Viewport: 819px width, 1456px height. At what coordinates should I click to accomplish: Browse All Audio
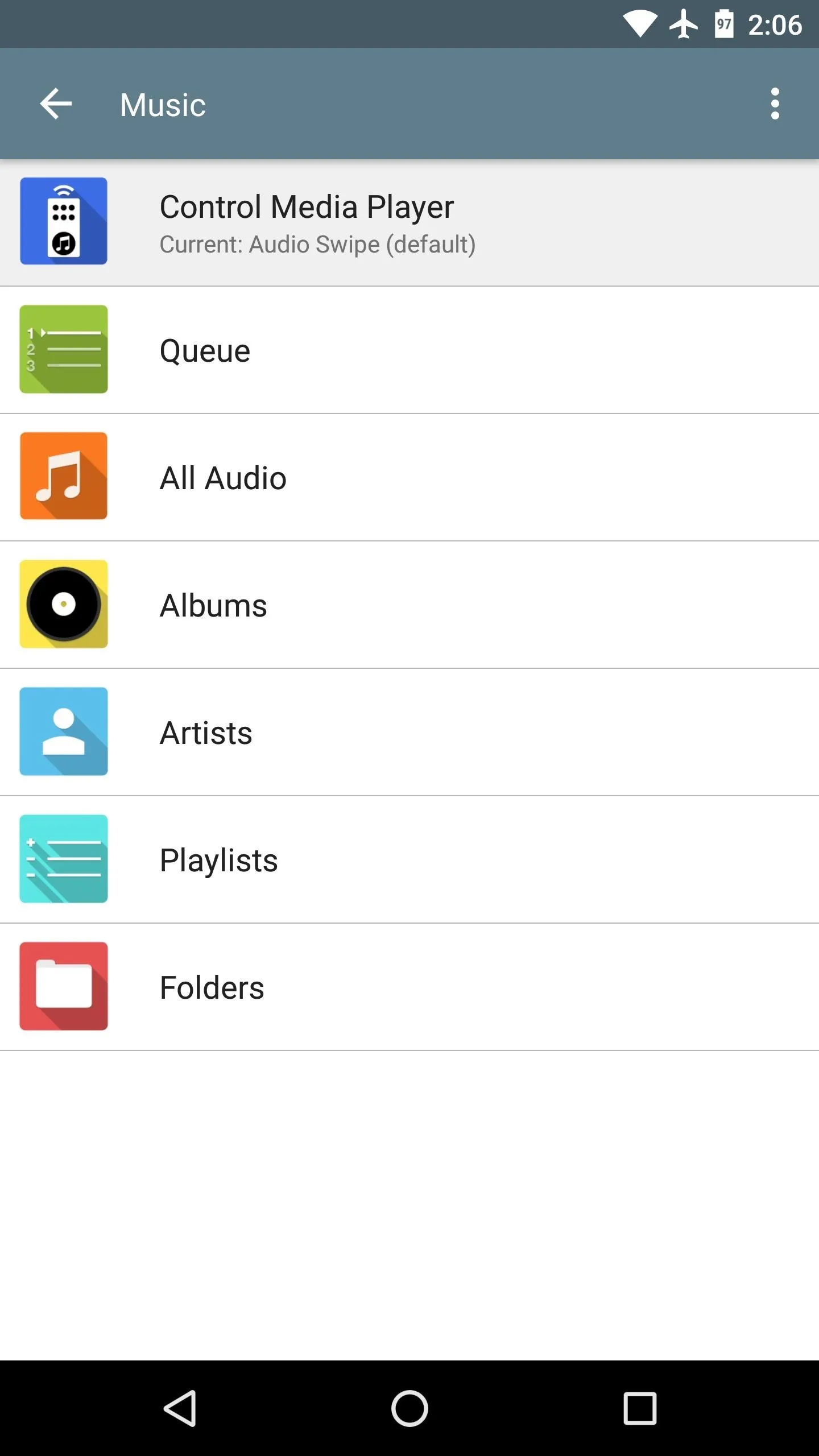coord(409,478)
